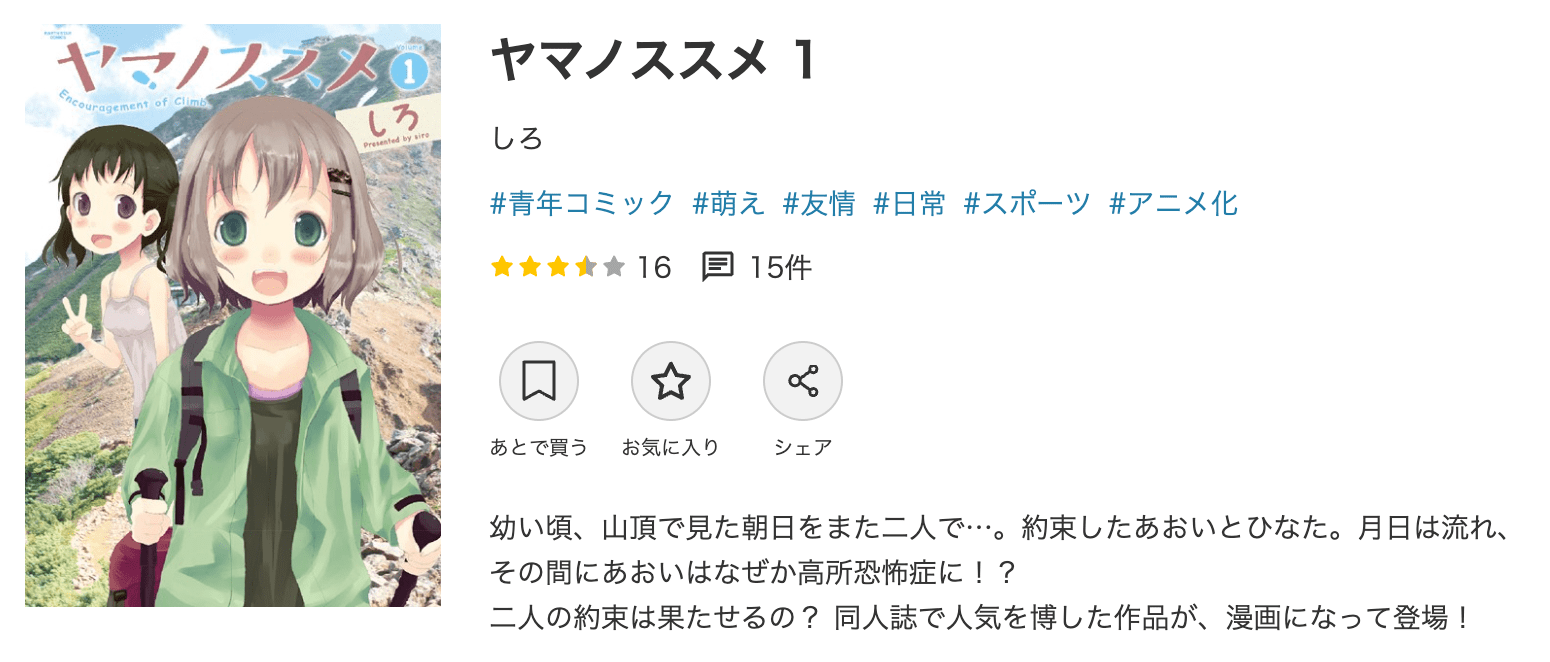This screenshot has width=1550, height=662.
Task: View the 15件 reviews
Action: [x=757, y=267]
